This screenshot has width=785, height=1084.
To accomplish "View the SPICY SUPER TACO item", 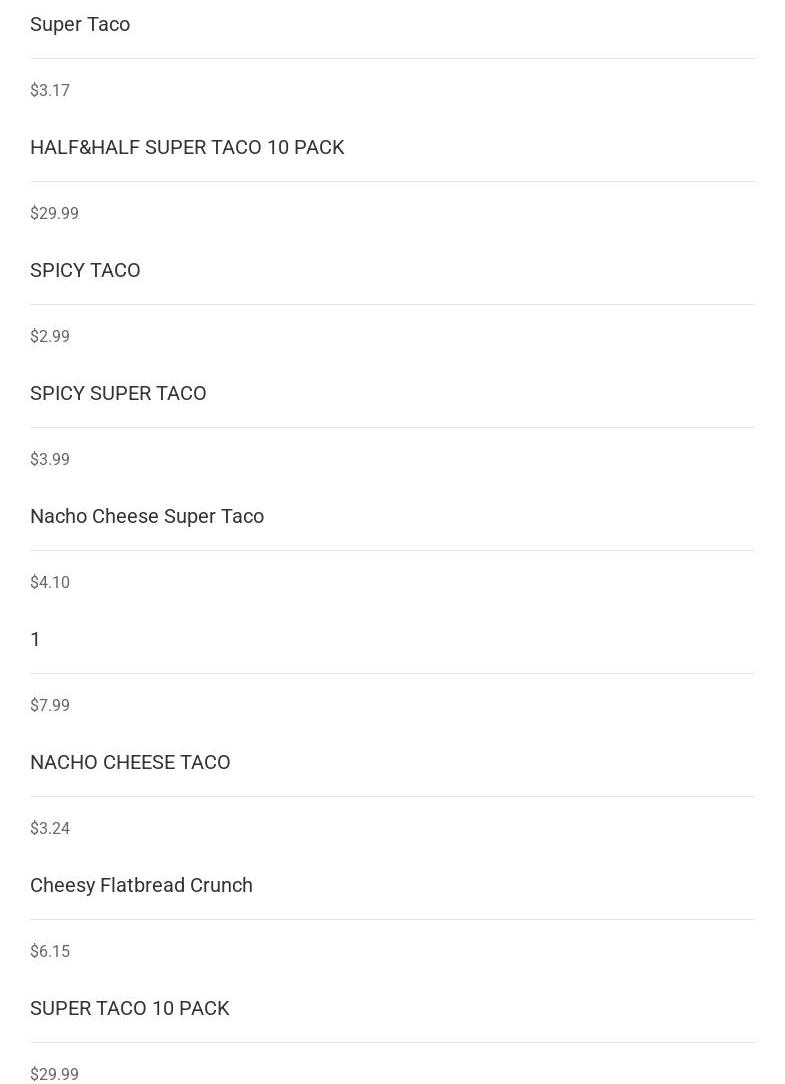I will click(118, 393).
